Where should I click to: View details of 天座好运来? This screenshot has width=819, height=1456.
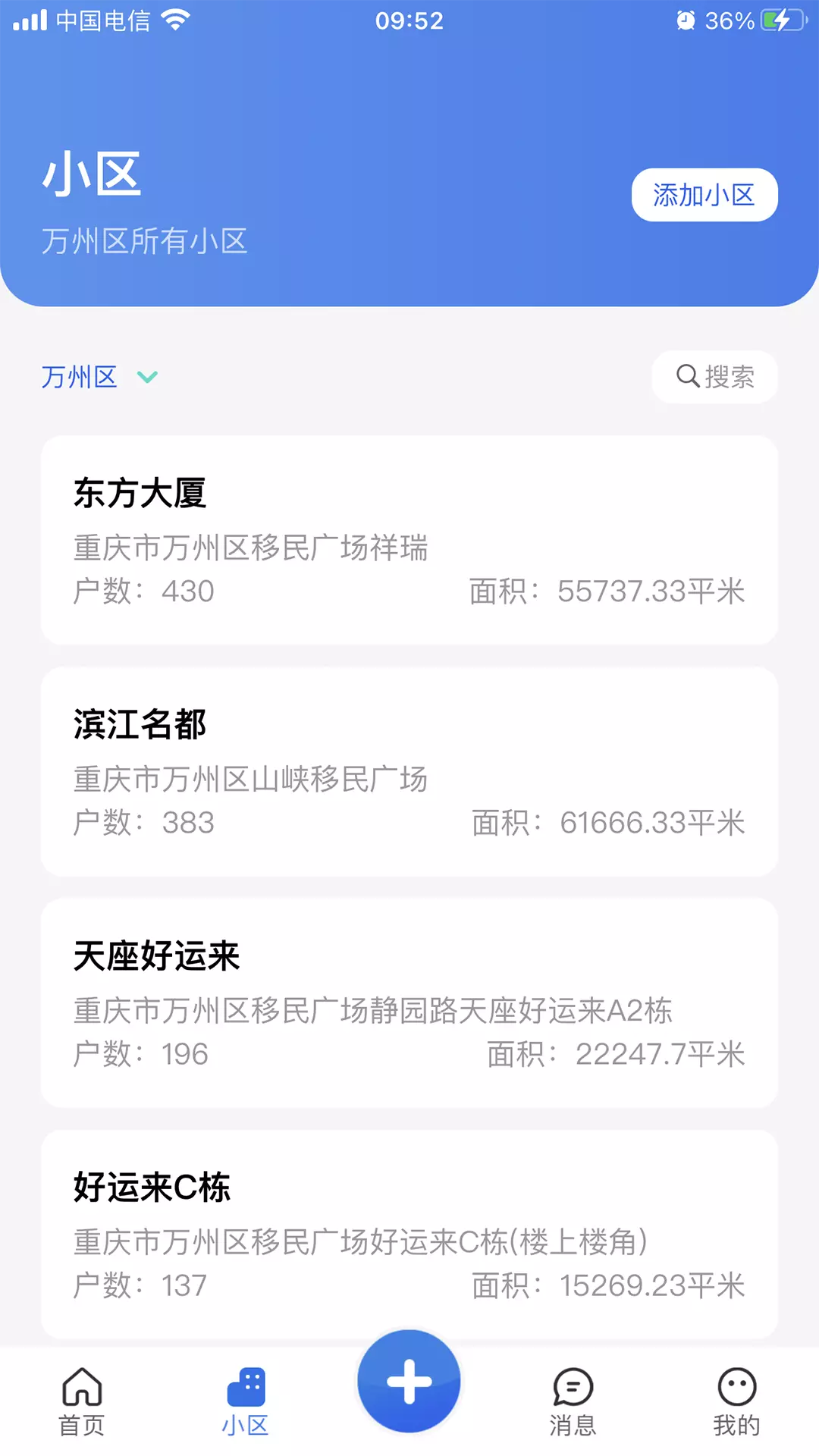(409, 1003)
